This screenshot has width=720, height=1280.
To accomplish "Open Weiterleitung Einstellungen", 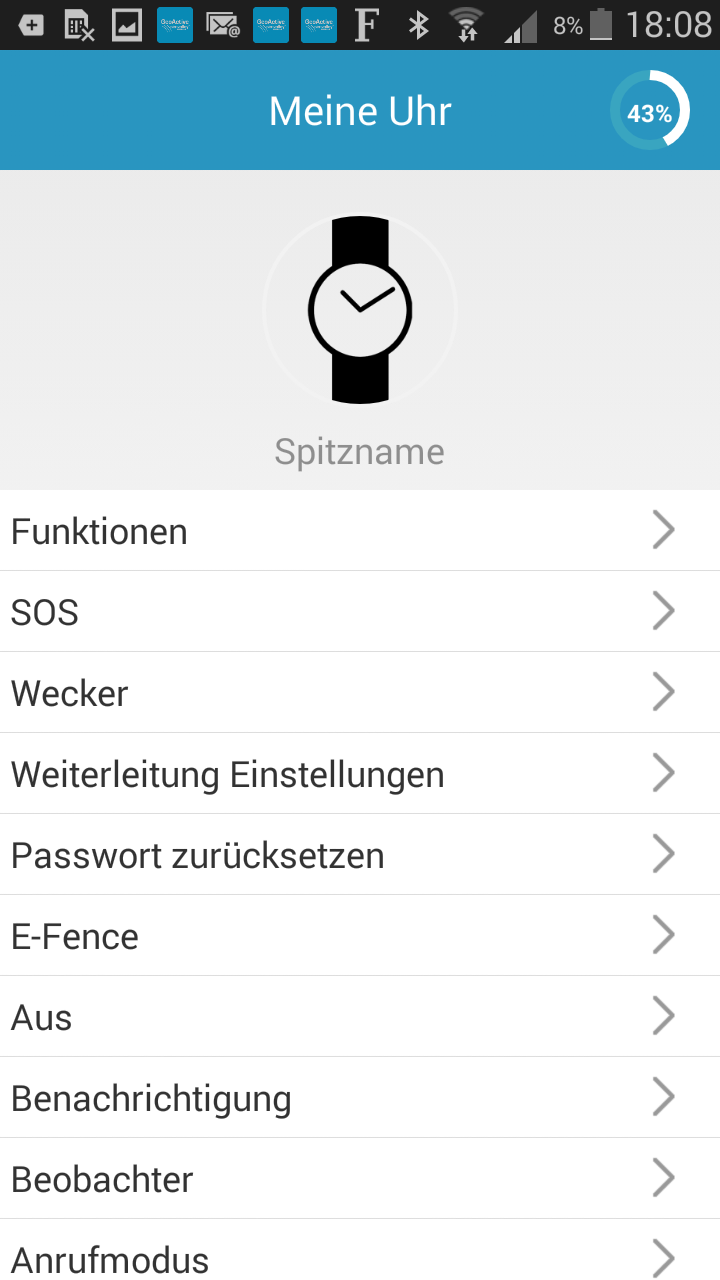I will pyautogui.click(x=360, y=773).
